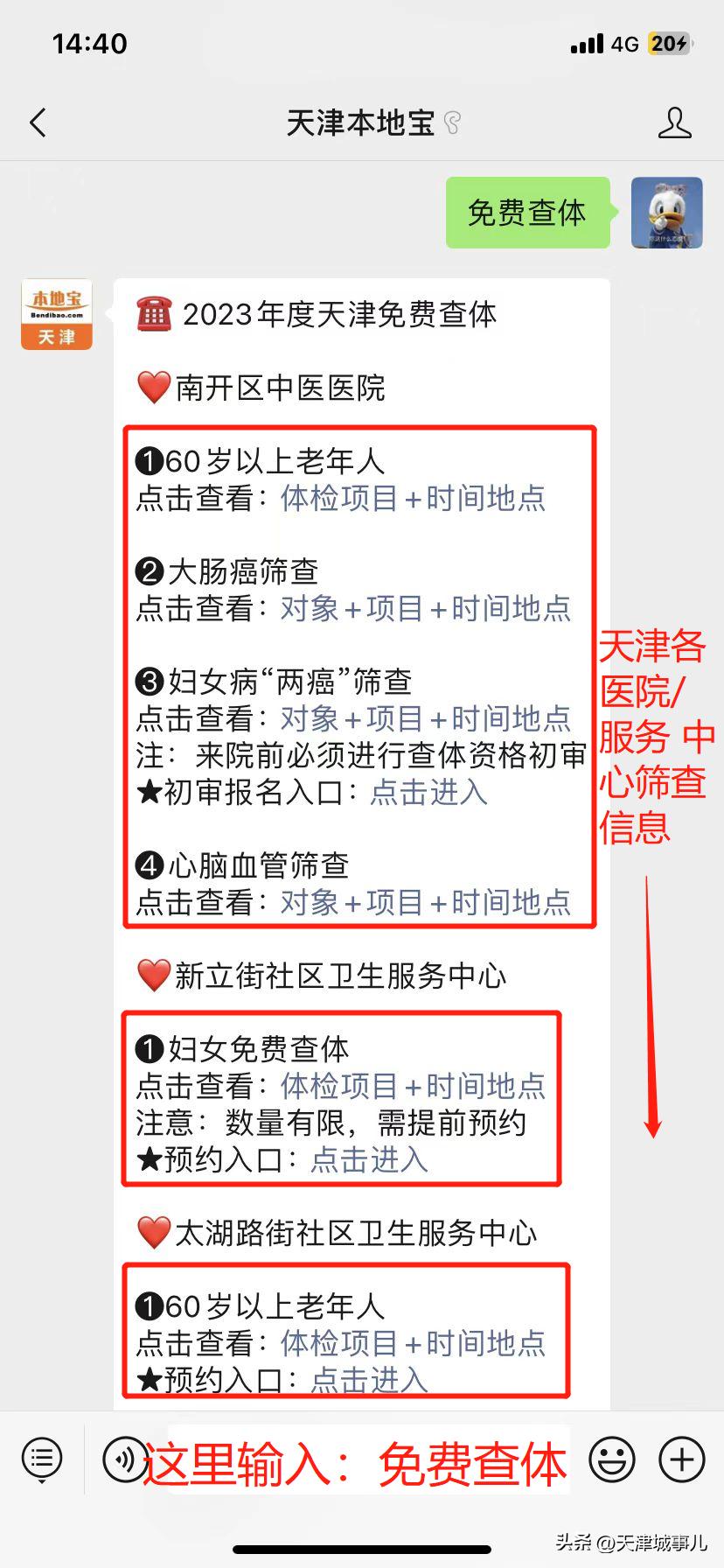Open 对象+项目+时间地点 for 心脑血管筛查
724x1568 pixels.
point(426,903)
